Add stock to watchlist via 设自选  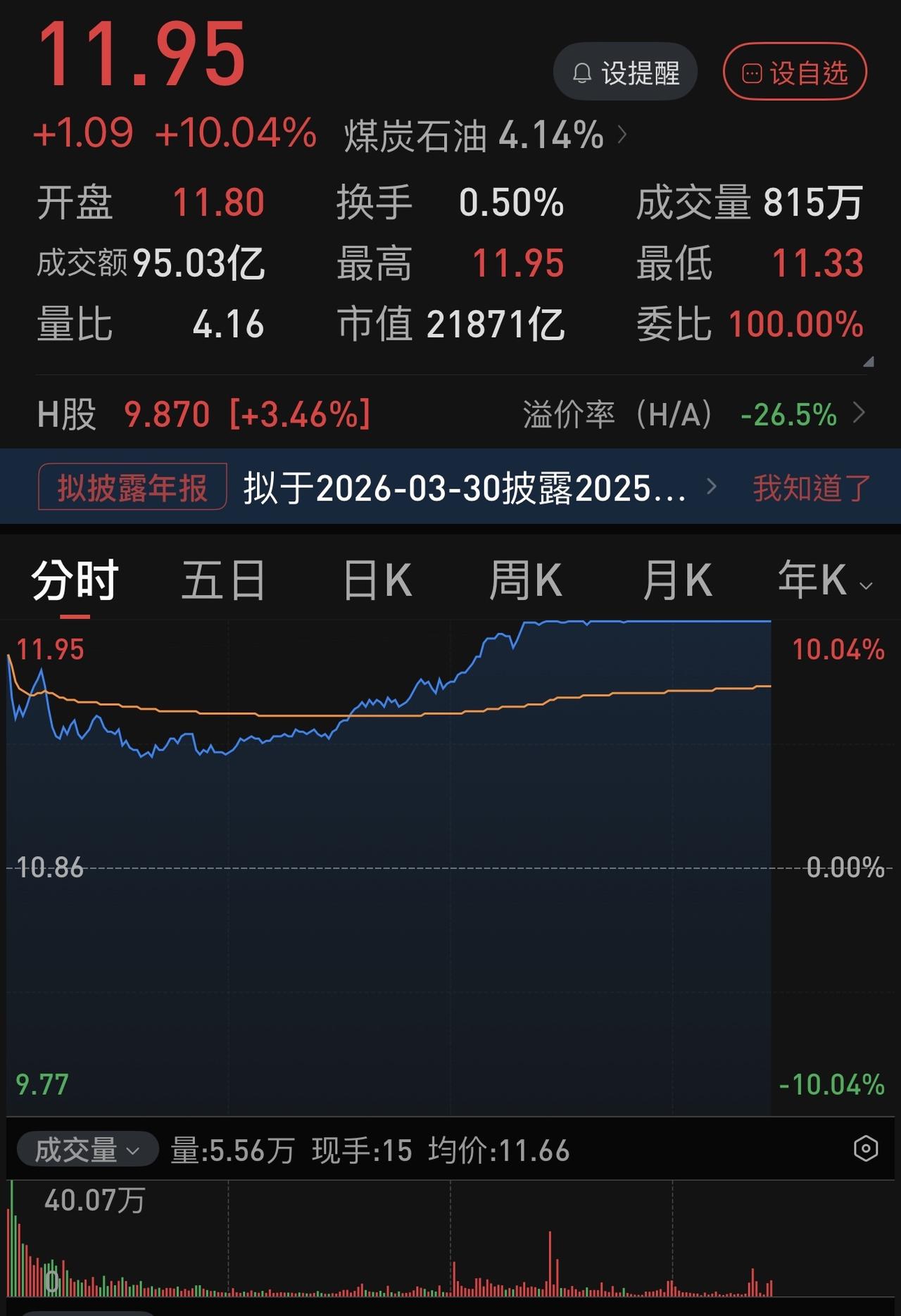click(795, 73)
